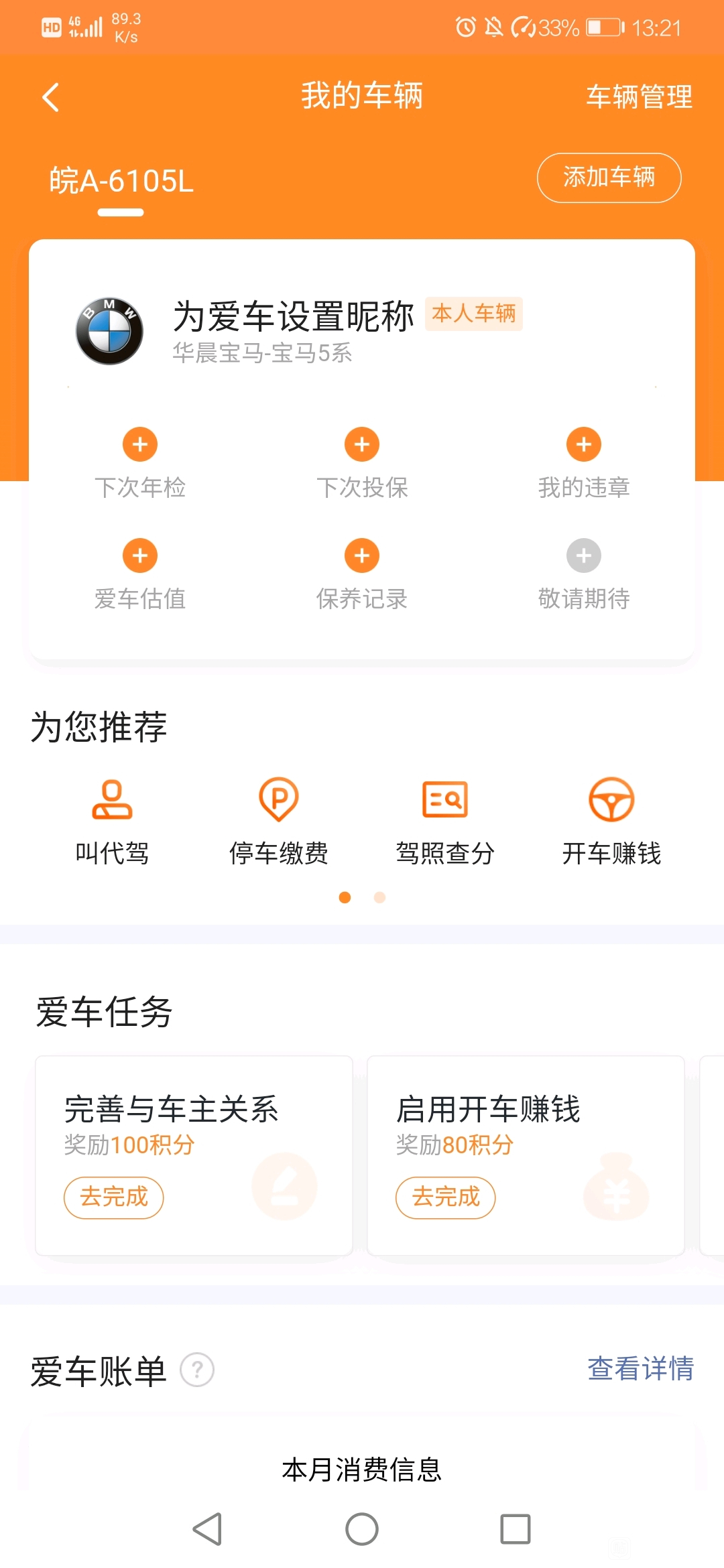
Task: Open the help icon beside 爱车账单
Action: point(197,1370)
